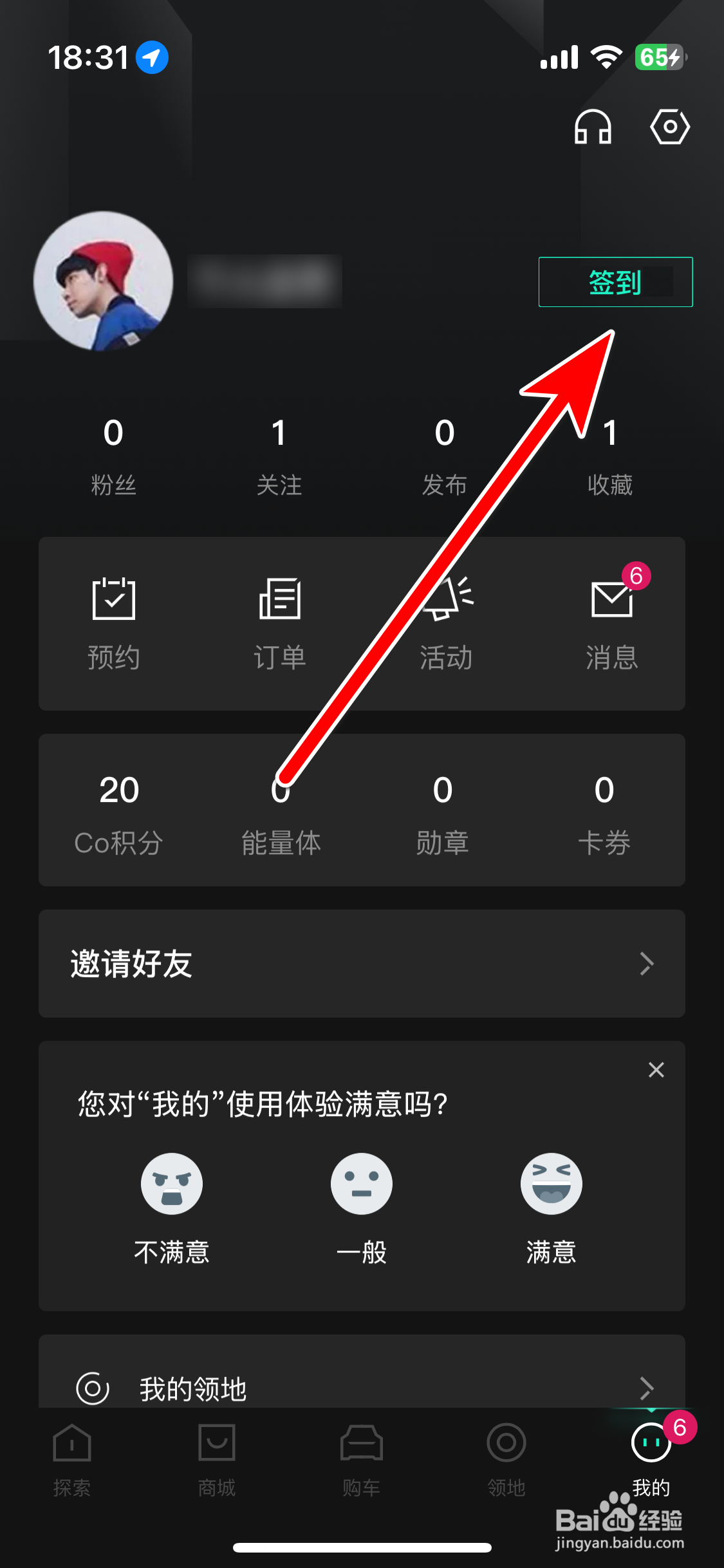Open the 收藏 collections count
The width and height of the screenshot is (724, 1568).
pyautogui.click(x=610, y=457)
